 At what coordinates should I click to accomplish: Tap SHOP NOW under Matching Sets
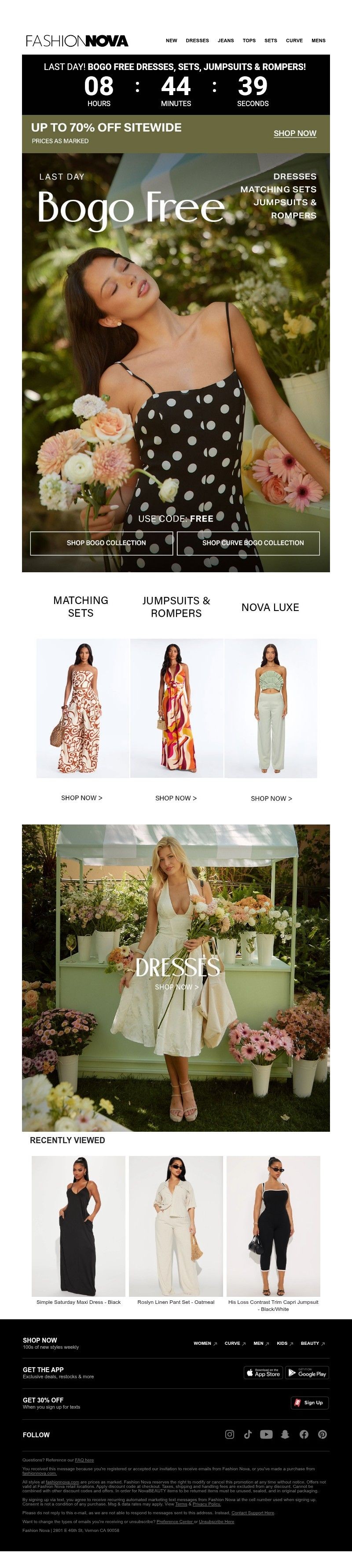pos(81,798)
